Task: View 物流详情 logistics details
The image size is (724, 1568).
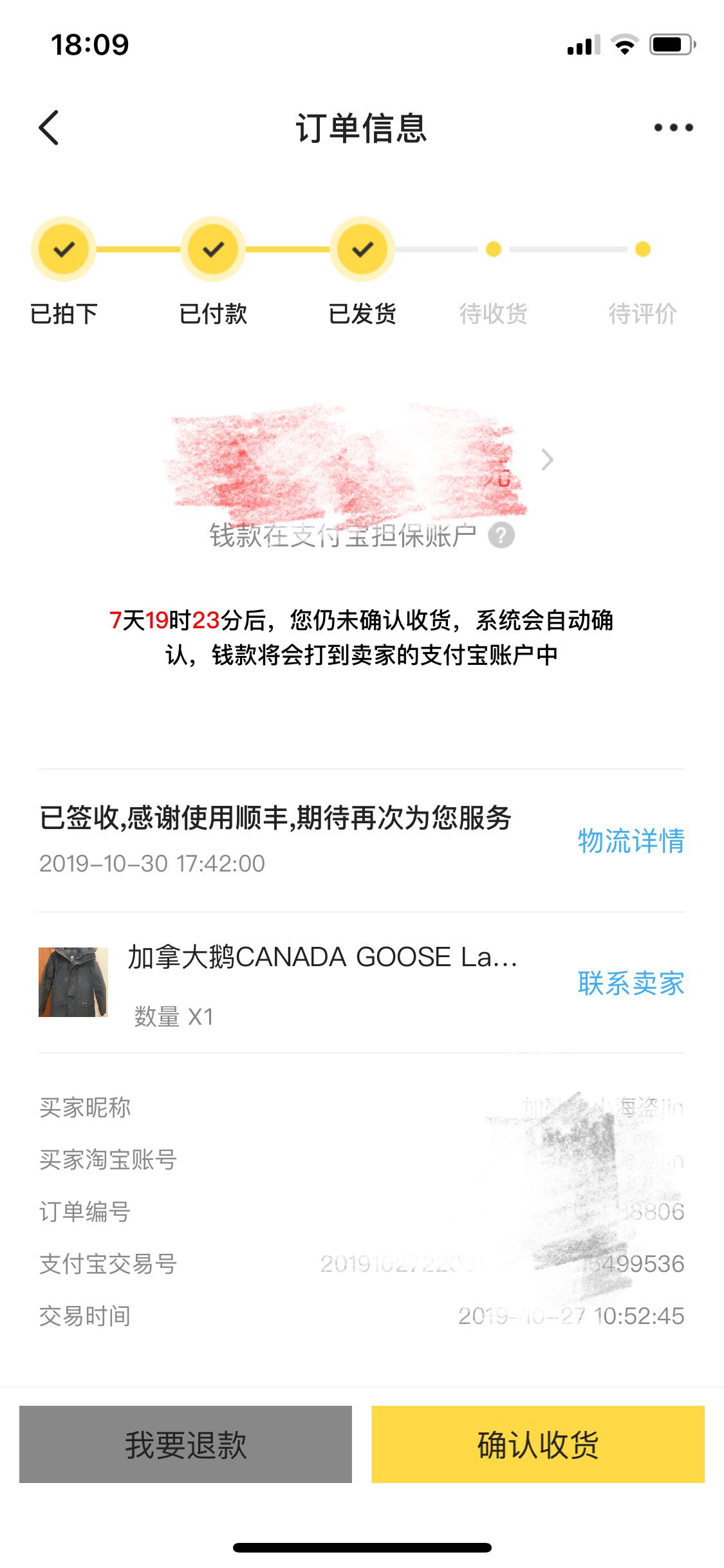Action: tap(631, 841)
